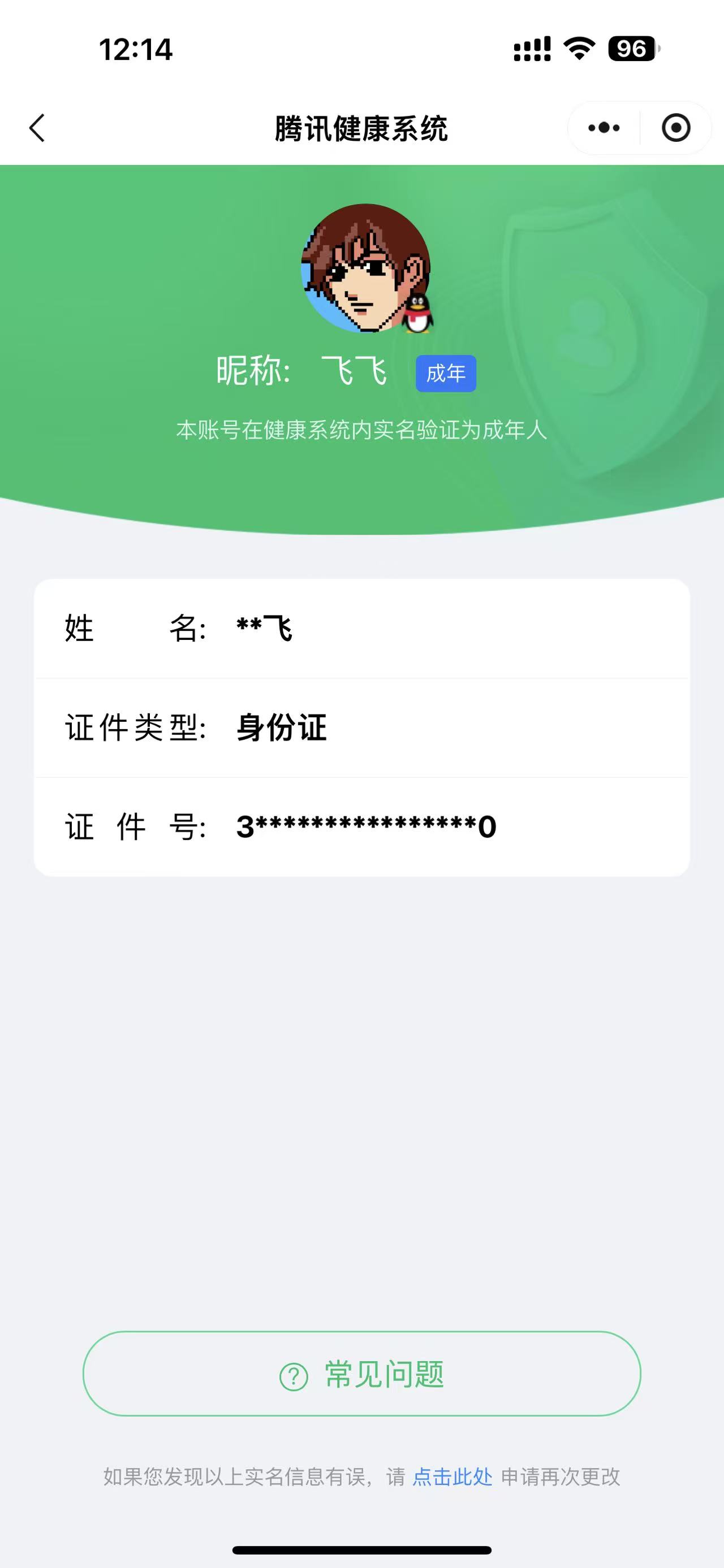
Task: Click the blue 成年 adult status badge
Action: point(446,374)
